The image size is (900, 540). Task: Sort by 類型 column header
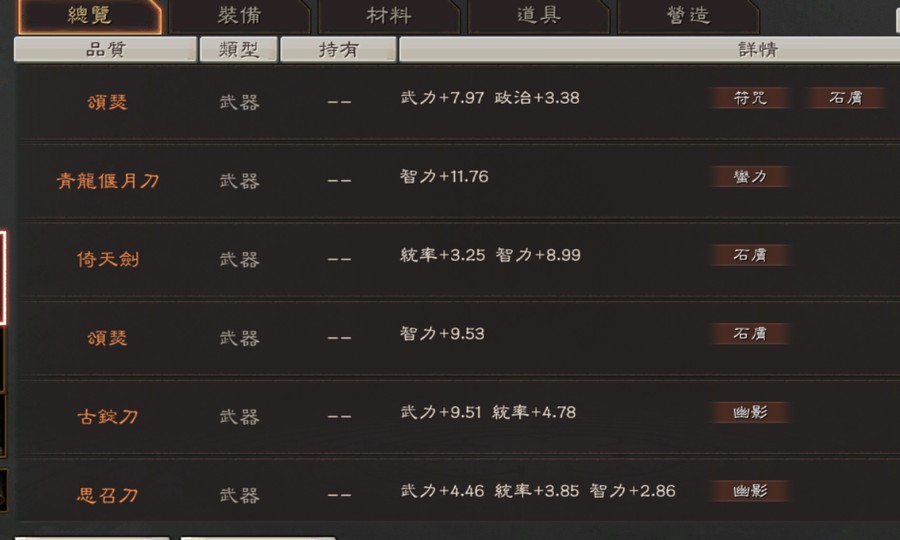click(x=238, y=50)
